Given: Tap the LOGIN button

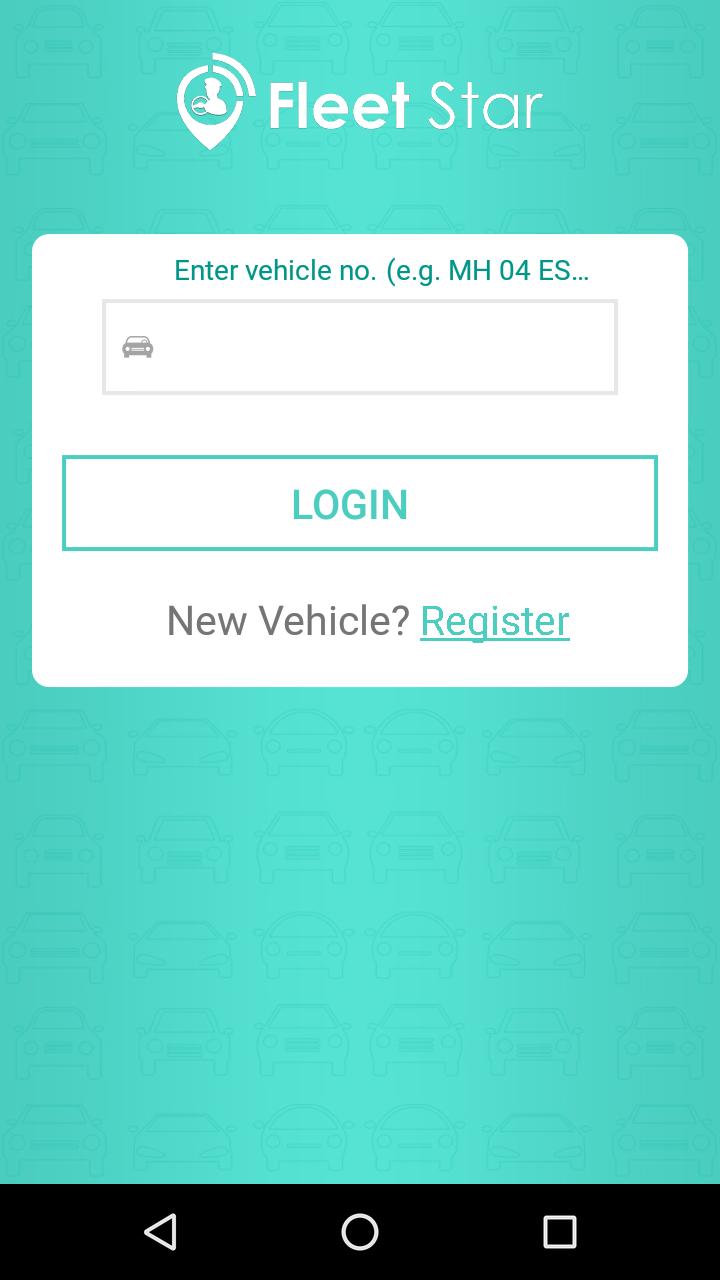Looking at the screenshot, I should [x=360, y=503].
